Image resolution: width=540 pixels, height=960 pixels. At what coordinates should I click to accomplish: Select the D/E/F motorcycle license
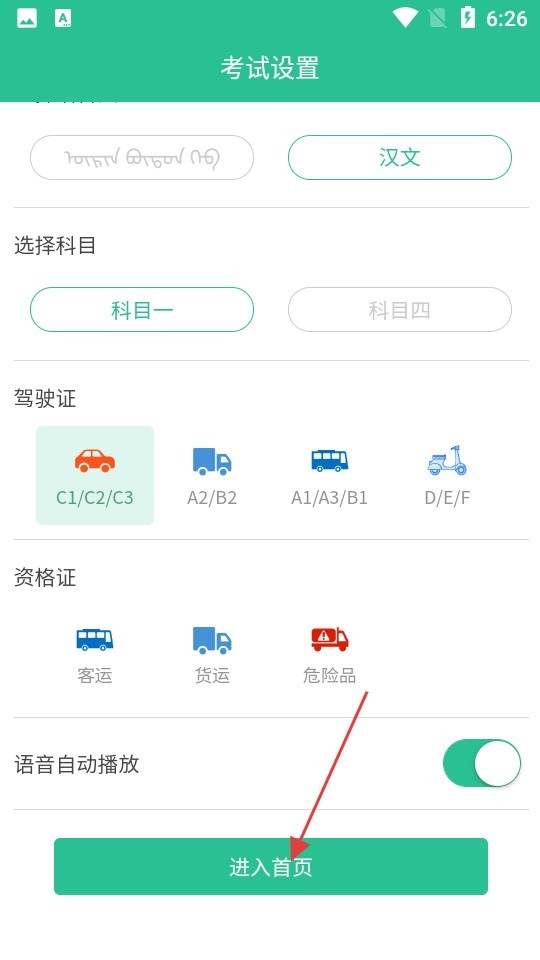tap(447, 476)
